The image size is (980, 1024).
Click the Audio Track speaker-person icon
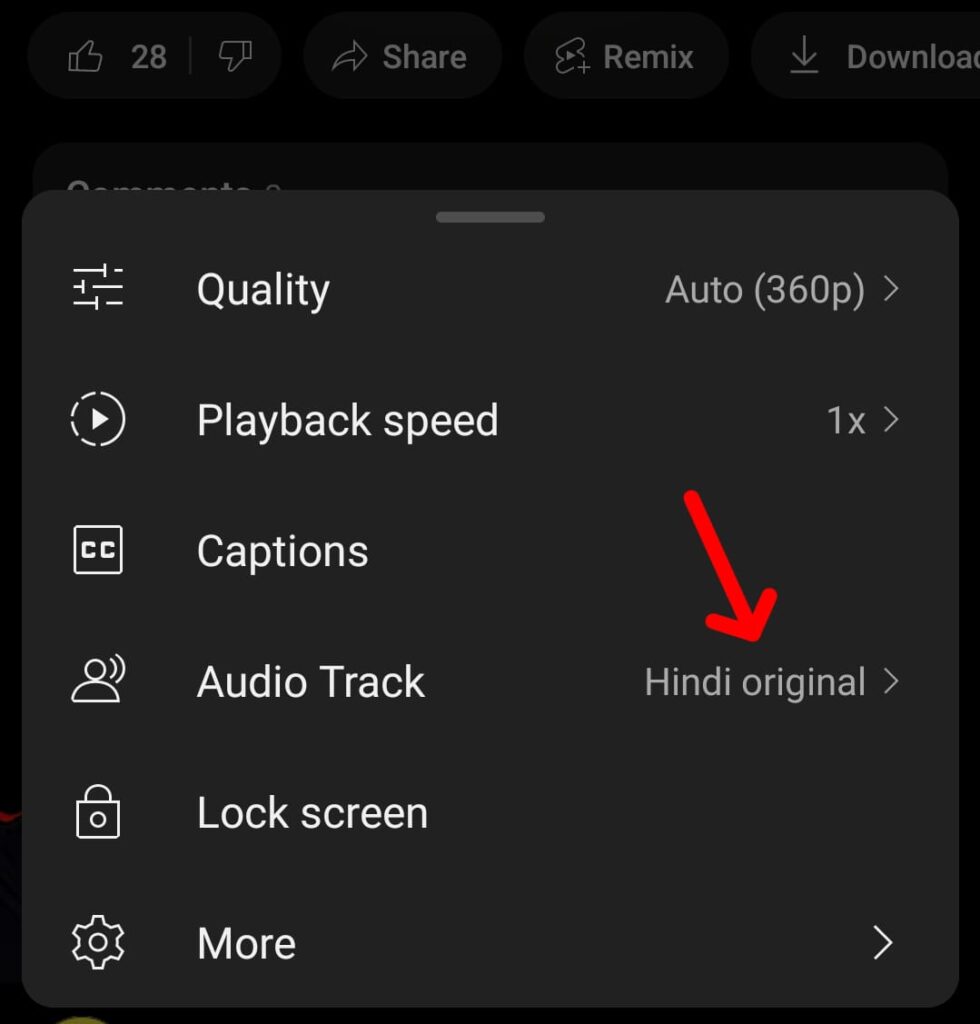pyautogui.click(x=96, y=681)
